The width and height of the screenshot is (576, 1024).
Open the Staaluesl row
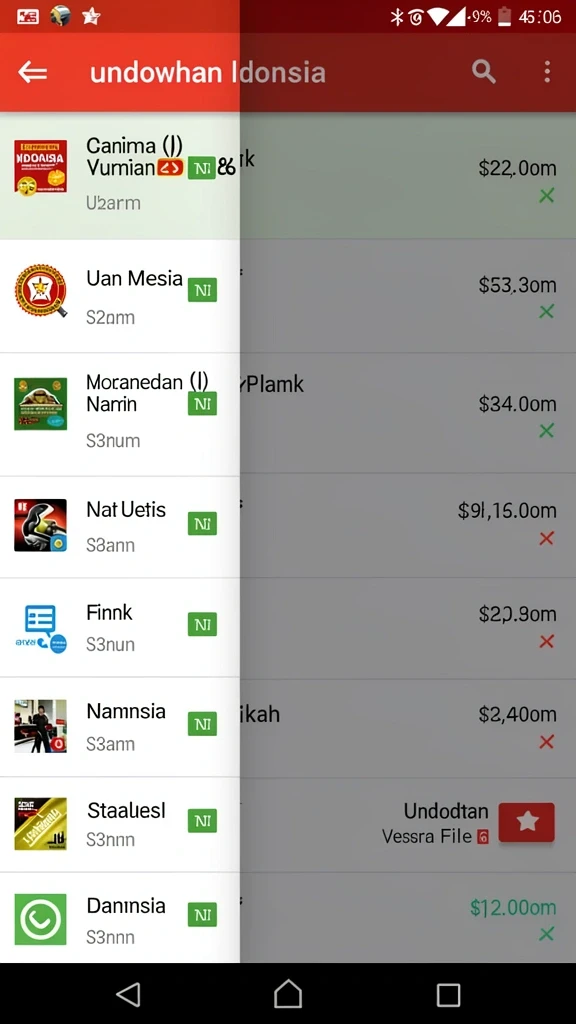(x=120, y=824)
